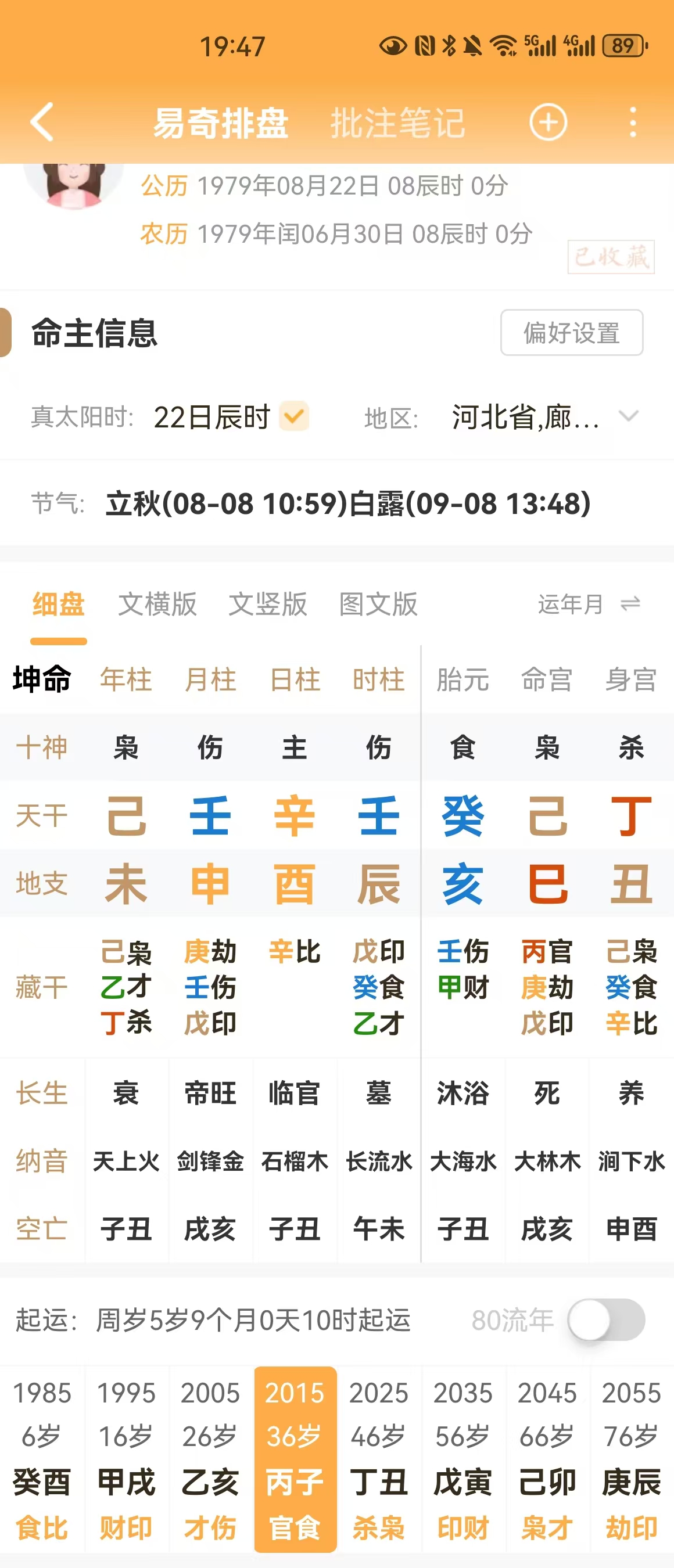The height and width of the screenshot is (1568, 674).
Task: Select the 2055 庚辰 luck period
Action: point(632,1459)
